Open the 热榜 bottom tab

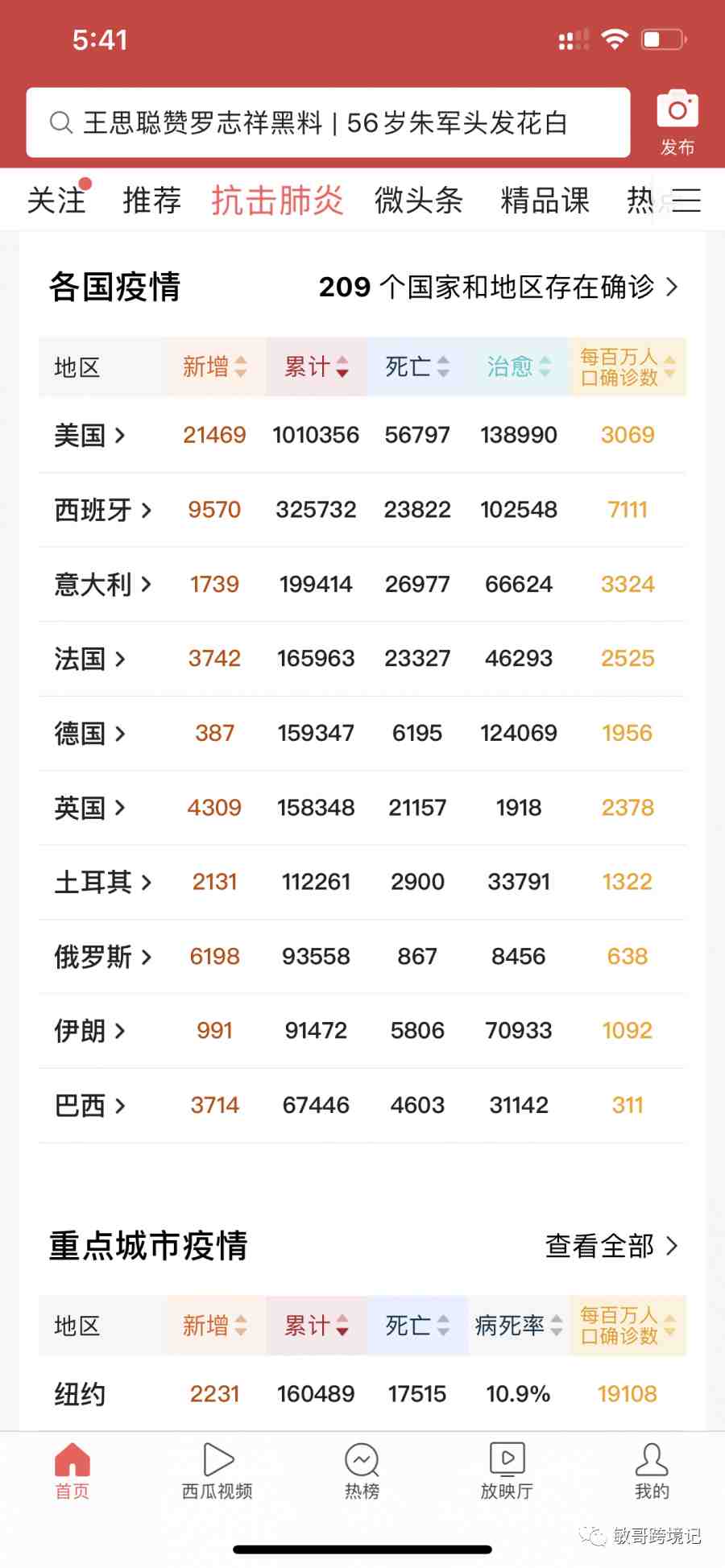click(x=362, y=1471)
